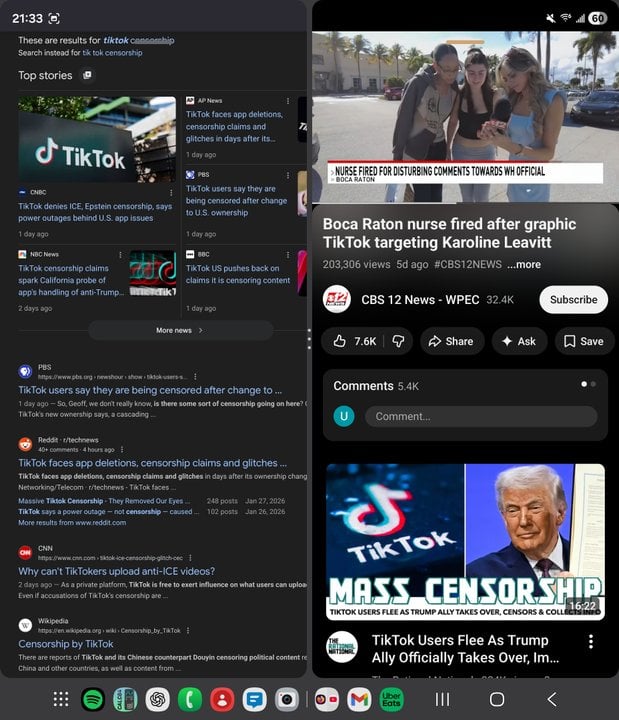Tap the Ask button under the video

click(518, 341)
